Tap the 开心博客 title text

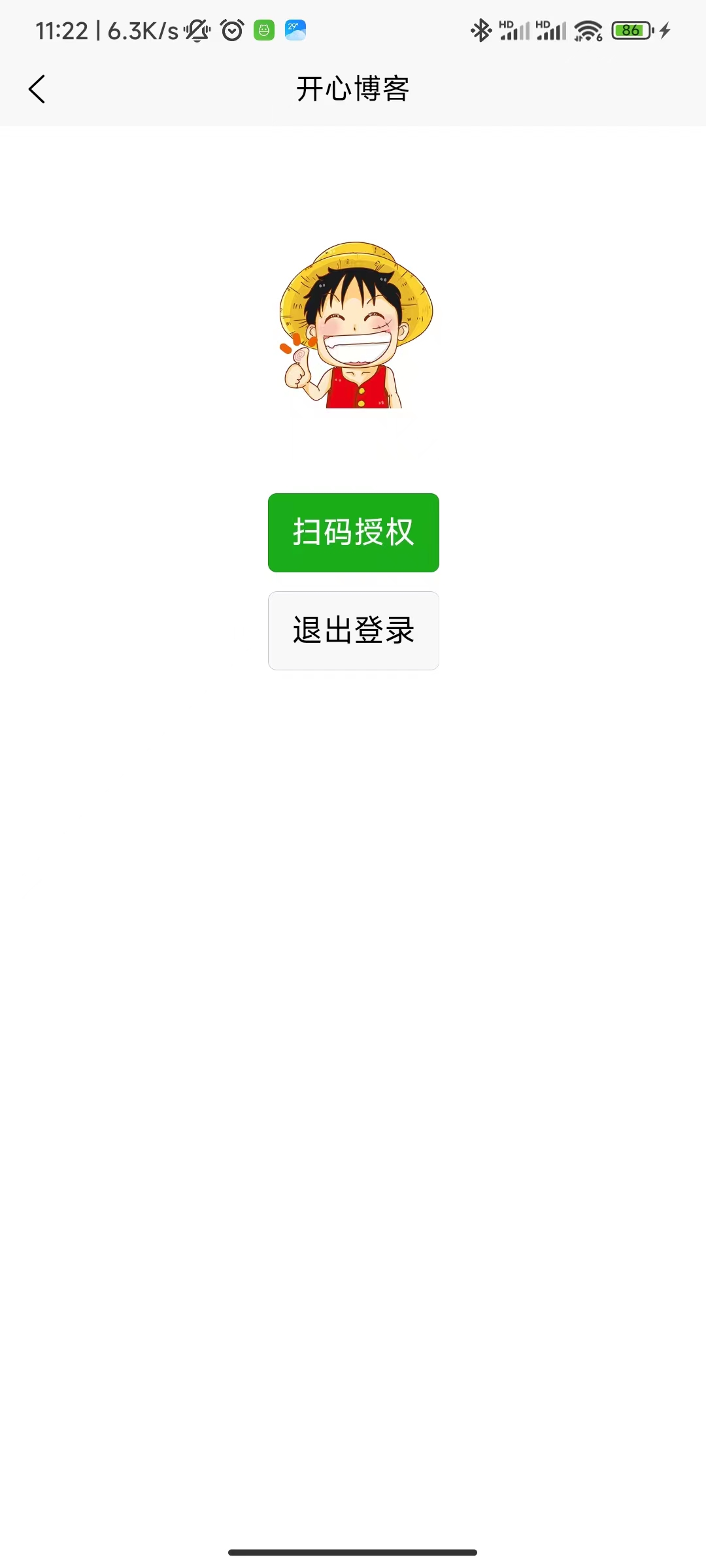click(x=353, y=90)
